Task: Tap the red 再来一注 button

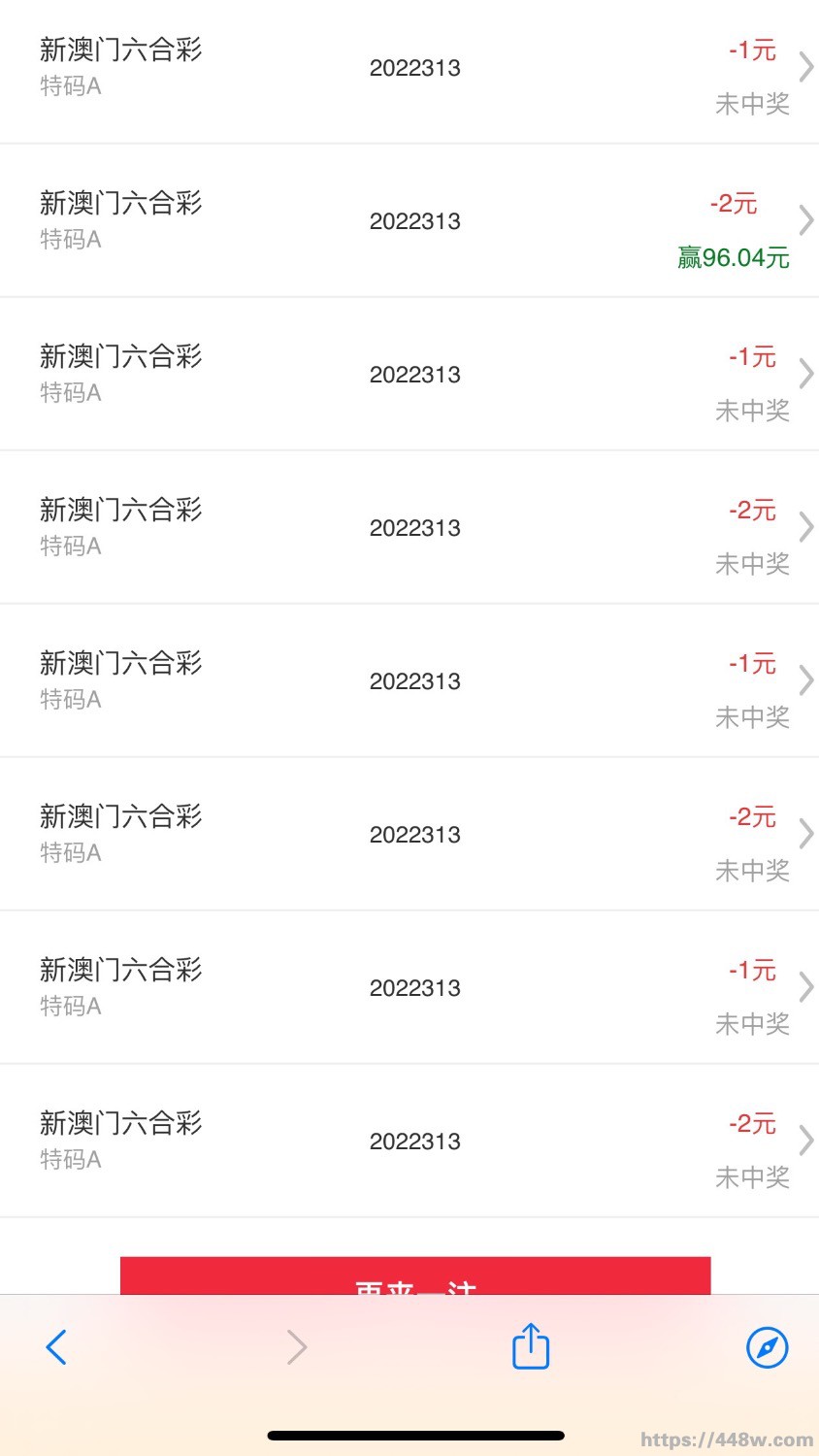Action: pyautogui.click(x=415, y=1277)
